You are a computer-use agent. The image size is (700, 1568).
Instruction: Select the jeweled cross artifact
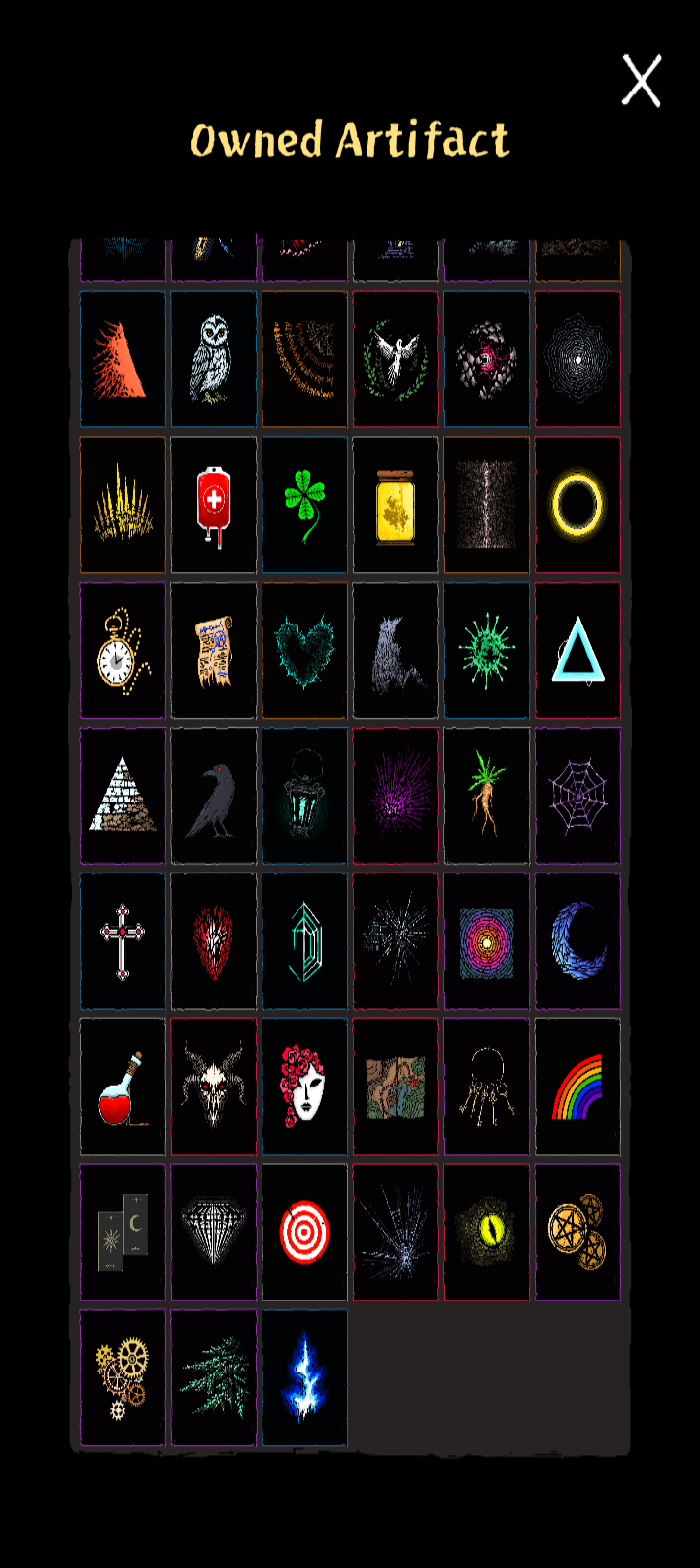122,941
